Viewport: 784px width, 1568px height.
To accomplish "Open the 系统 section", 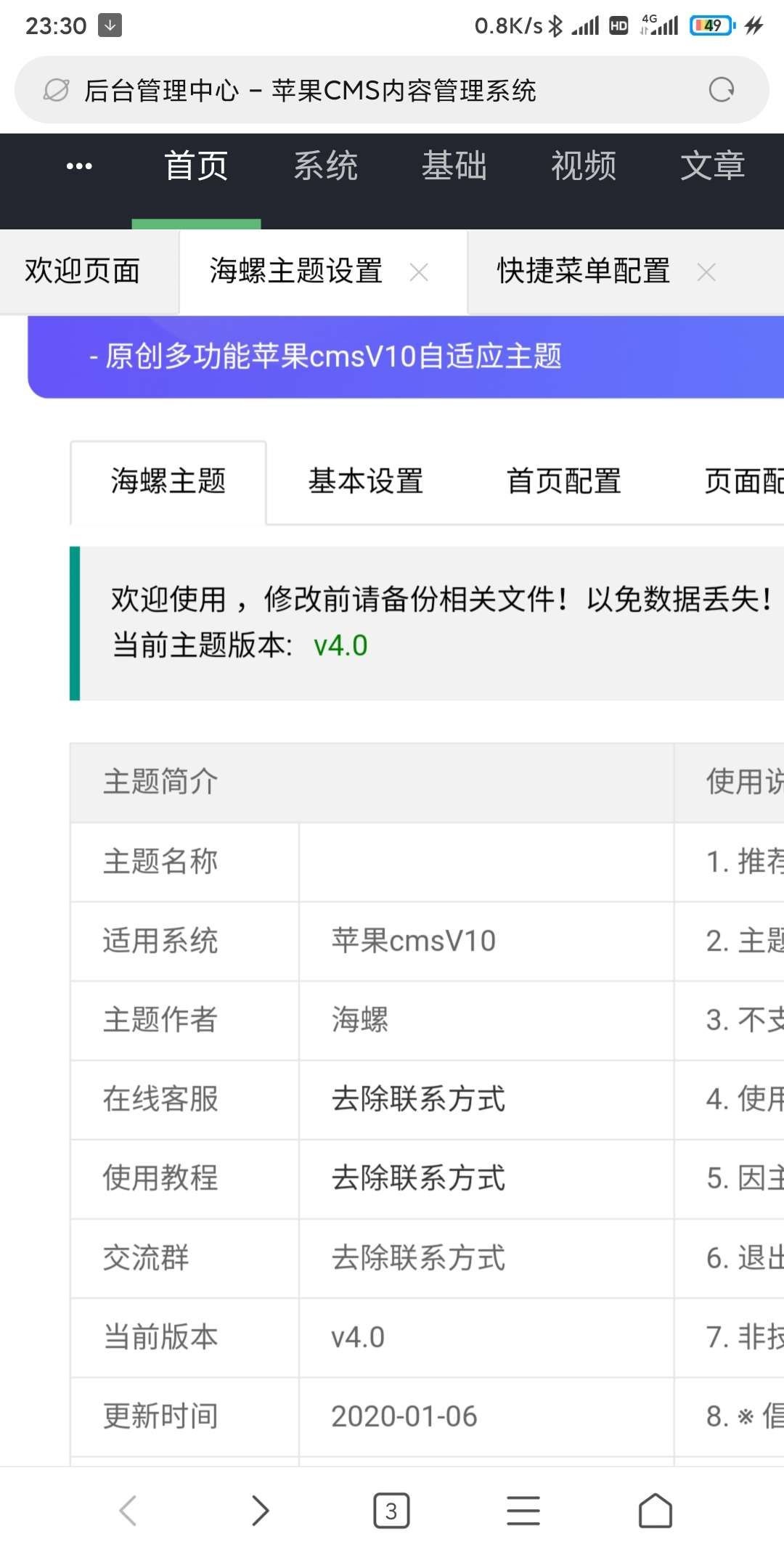I will [x=325, y=166].
